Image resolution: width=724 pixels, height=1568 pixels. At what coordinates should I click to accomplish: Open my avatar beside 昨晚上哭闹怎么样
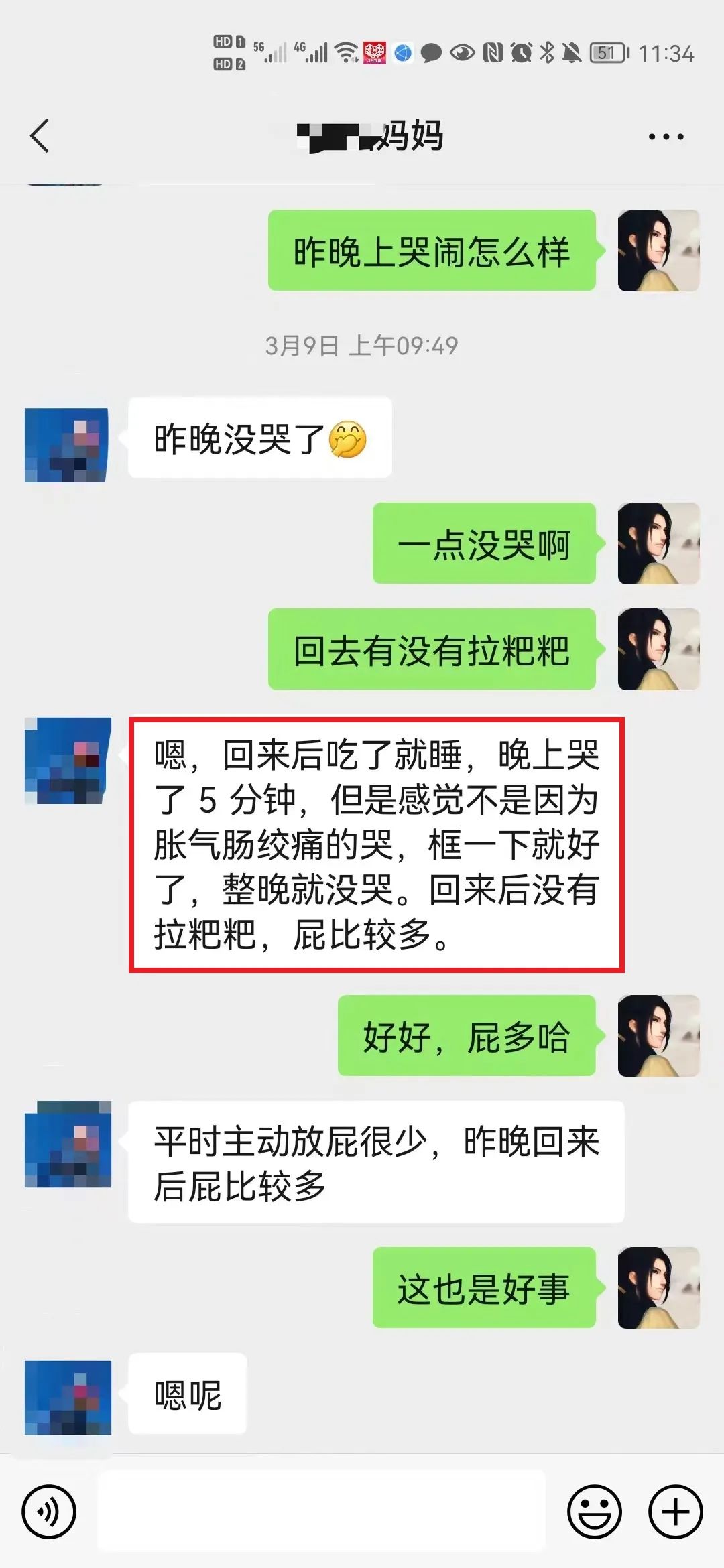658,251
